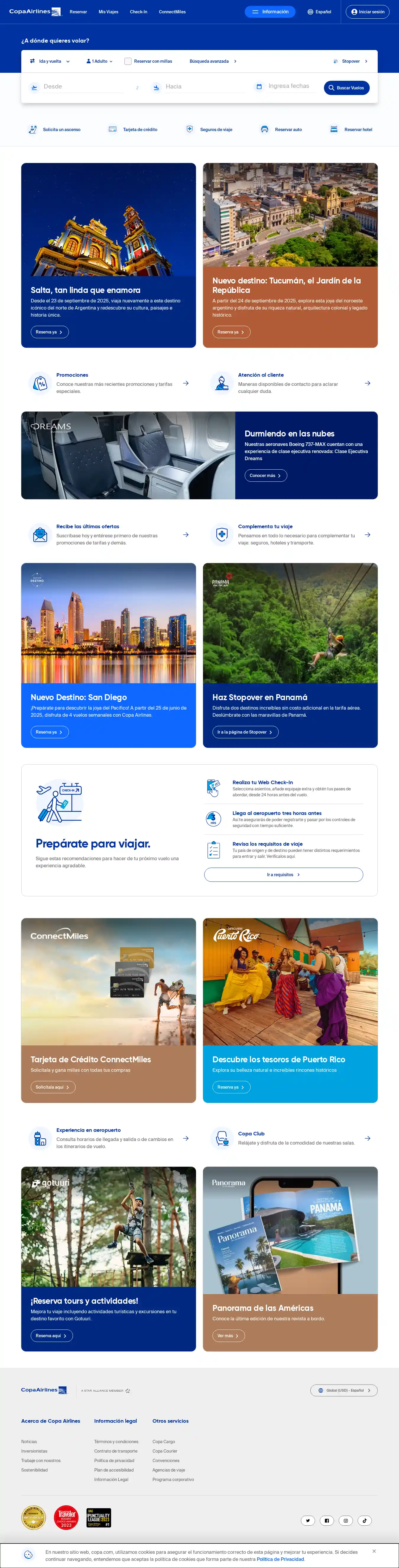Image resolution: width=399 pixels, height=1568 pixels.
Task: Enable the Reservar con millas checkbox
Action: pyautogui.click(x=128, y=62)
